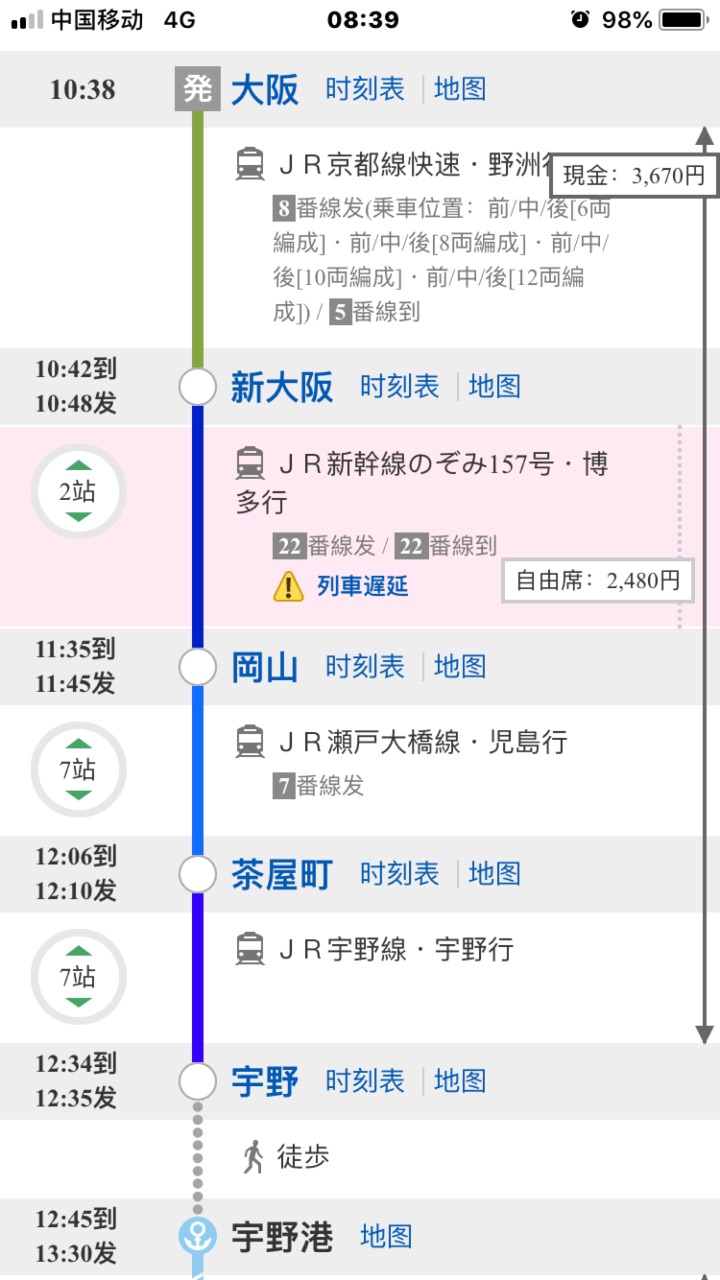This screenshot has height=1280, width=720.
Task: Expand the 7站 stops on the 瀬戸大橋線 leg
Action: pyautogui.click(x=78, y=770)
